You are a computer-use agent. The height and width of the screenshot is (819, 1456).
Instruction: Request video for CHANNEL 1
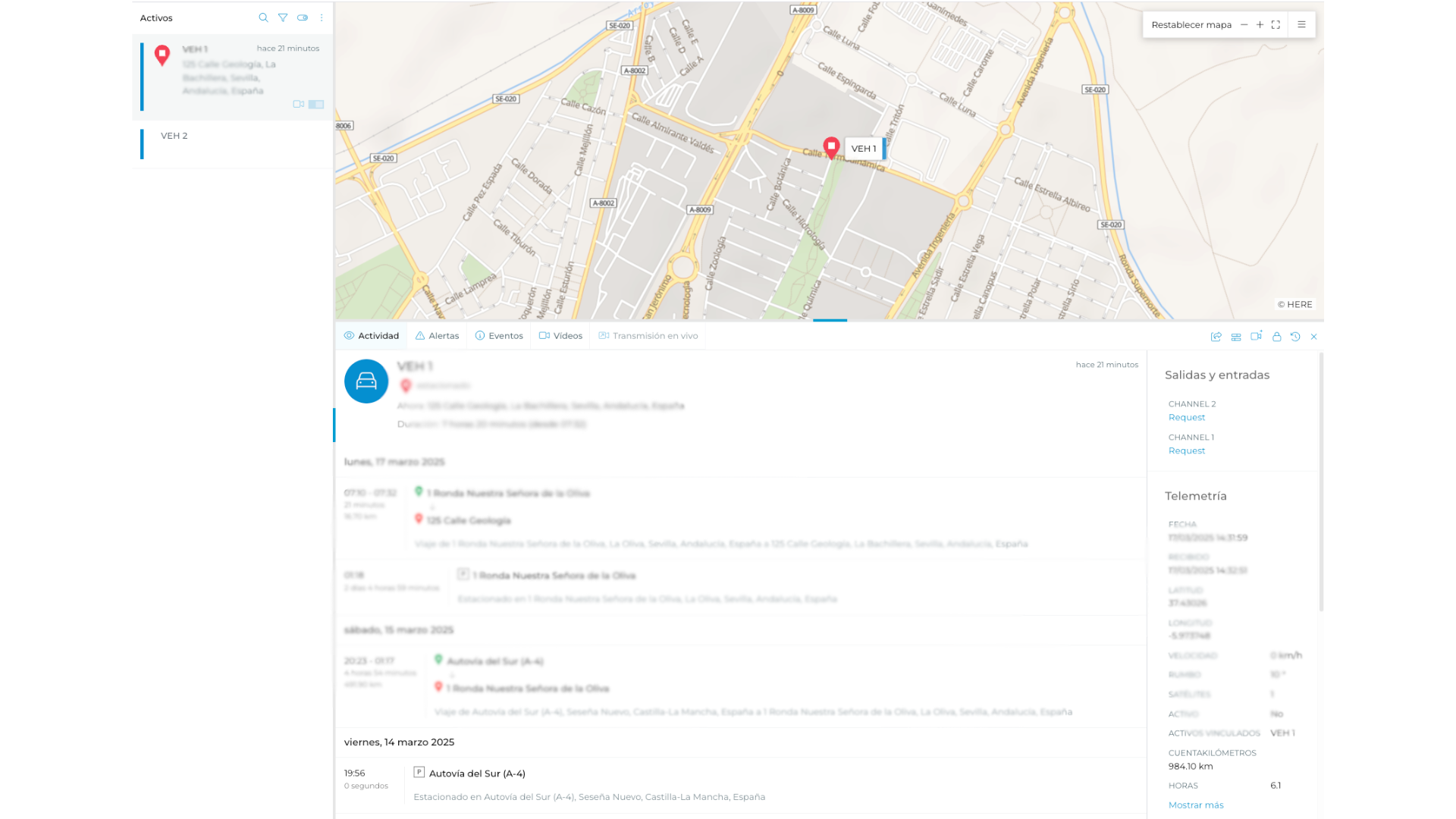1186,451
